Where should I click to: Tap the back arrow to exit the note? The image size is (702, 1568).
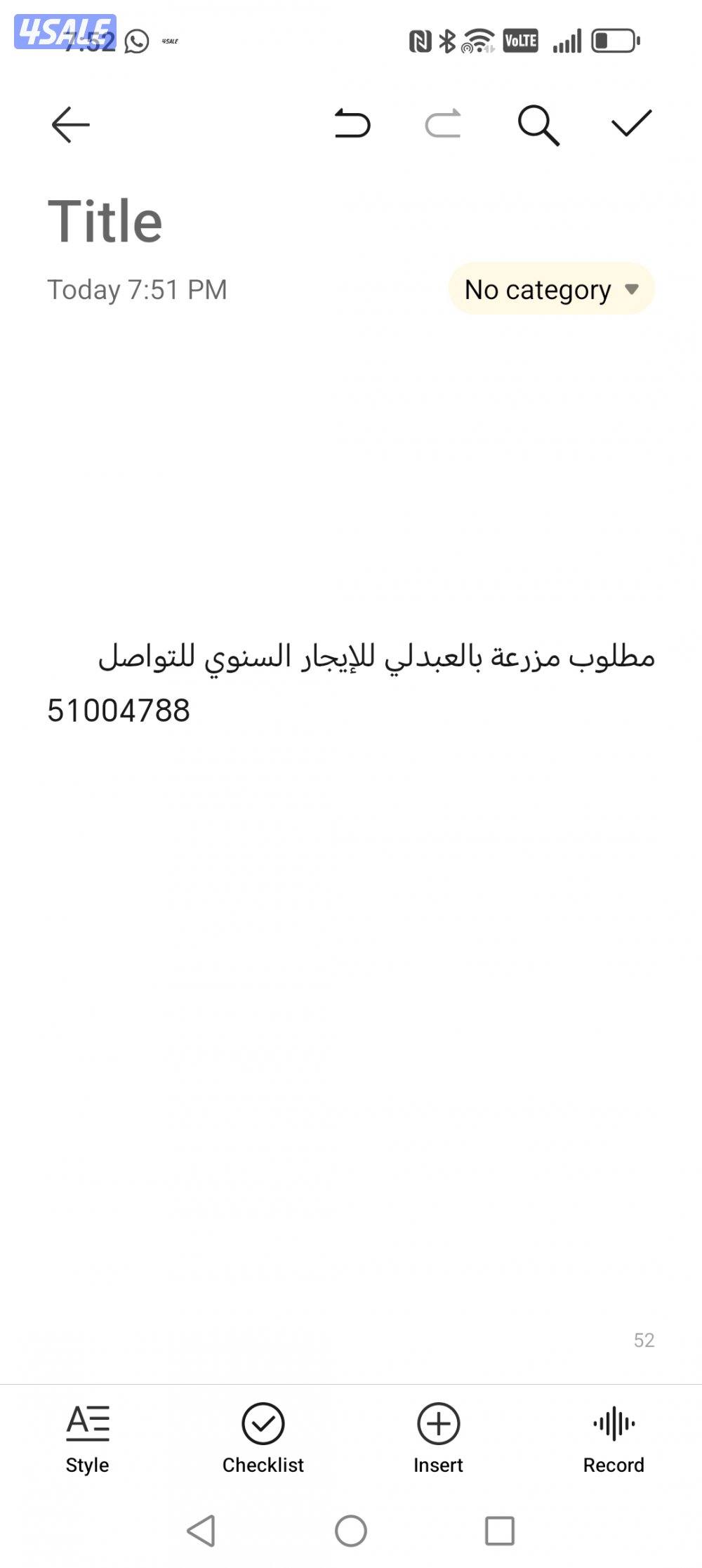72,125
